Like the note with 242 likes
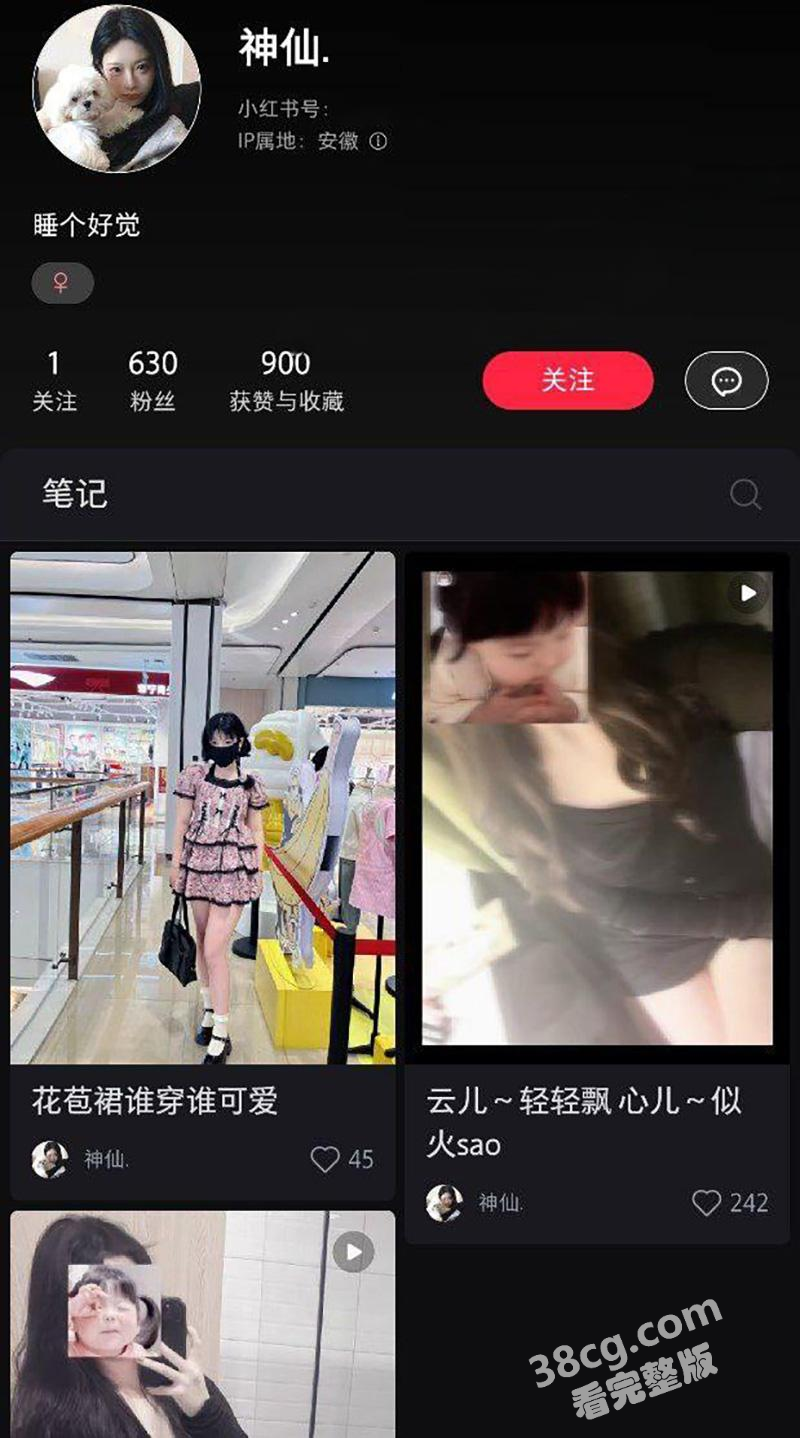800x1438 pixels. point(707,1202)
